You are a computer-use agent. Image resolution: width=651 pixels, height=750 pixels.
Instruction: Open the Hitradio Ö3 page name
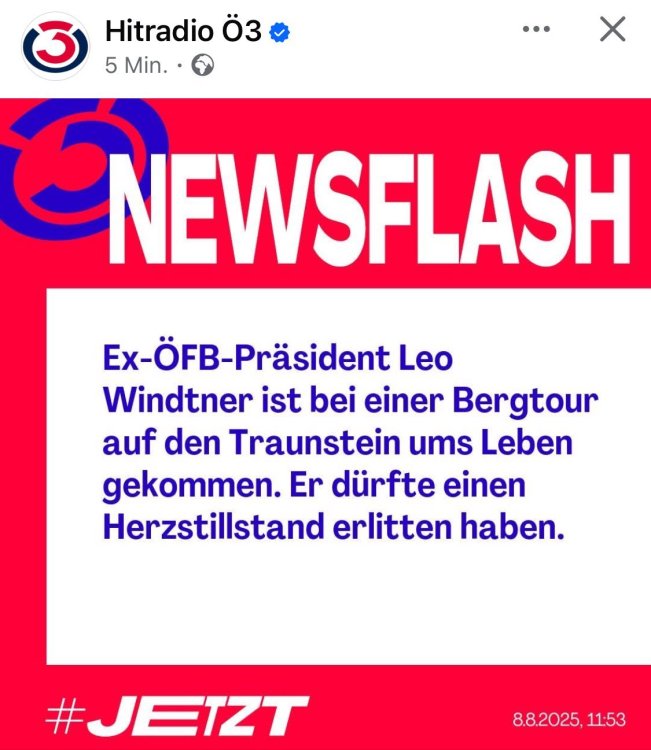[x=182, y=32]
